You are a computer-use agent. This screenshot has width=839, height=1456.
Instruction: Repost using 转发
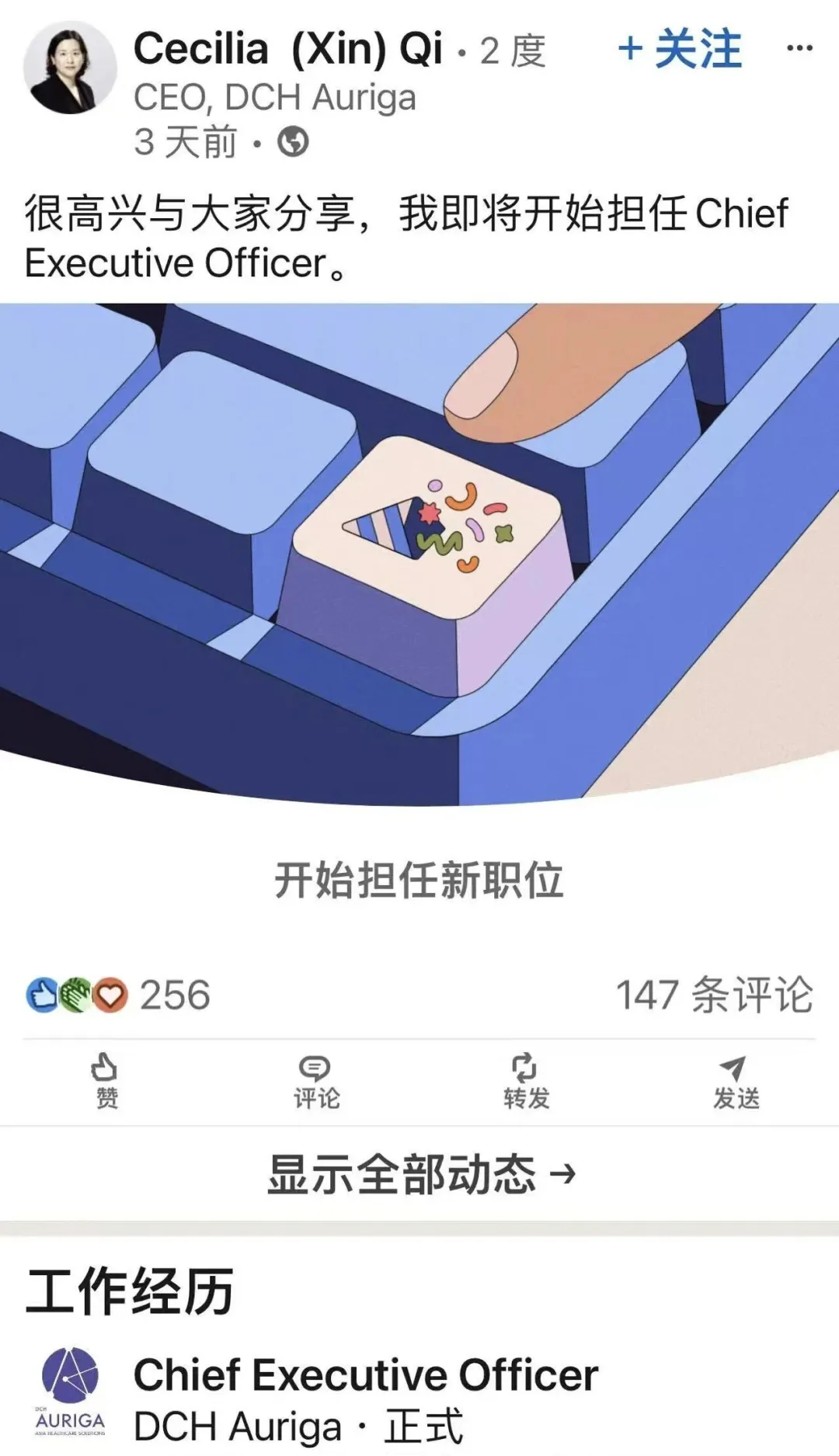pyautogui.click(x=525, y=1081)
